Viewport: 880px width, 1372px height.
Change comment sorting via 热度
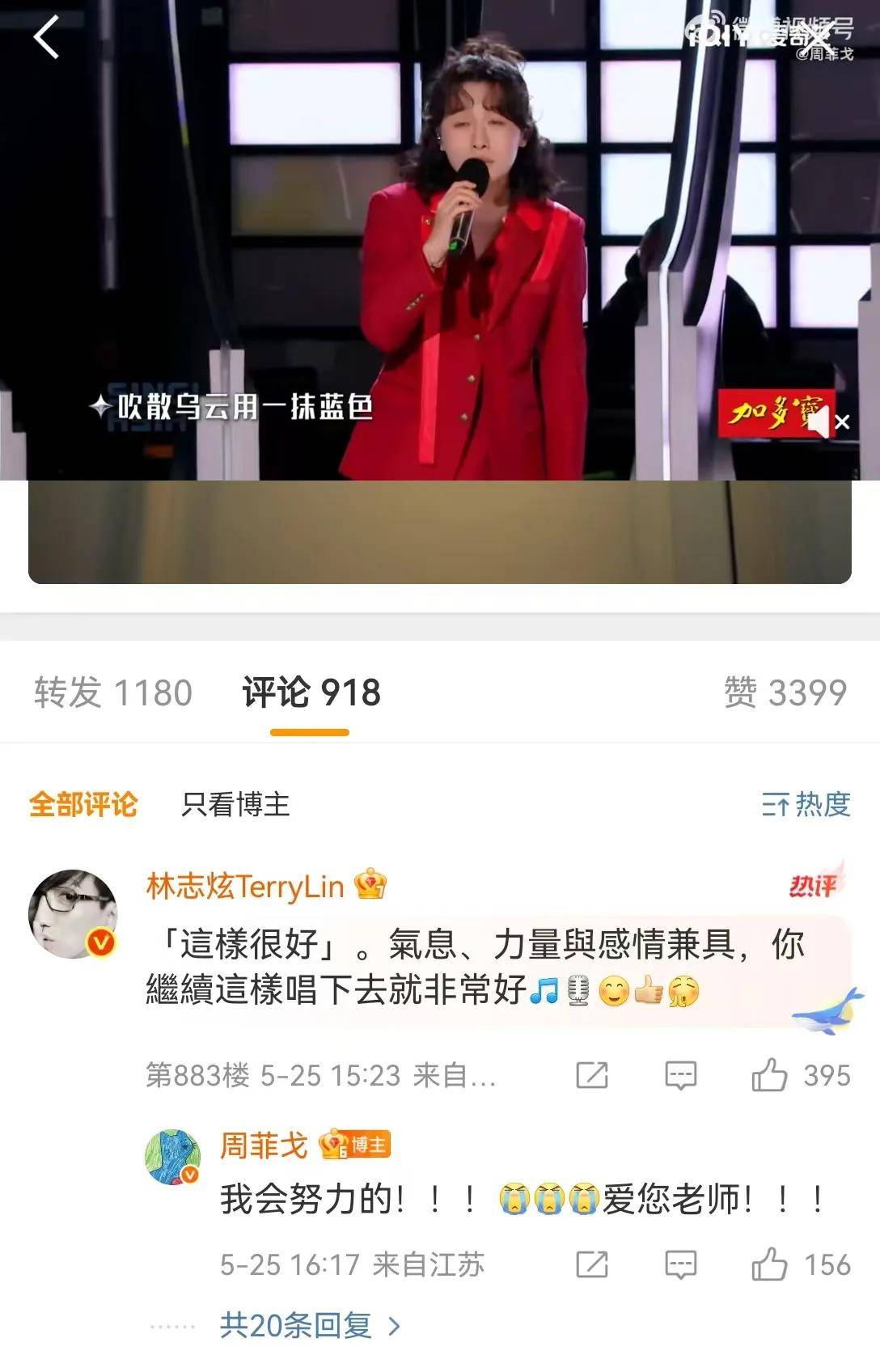click(x=806, y=804)
